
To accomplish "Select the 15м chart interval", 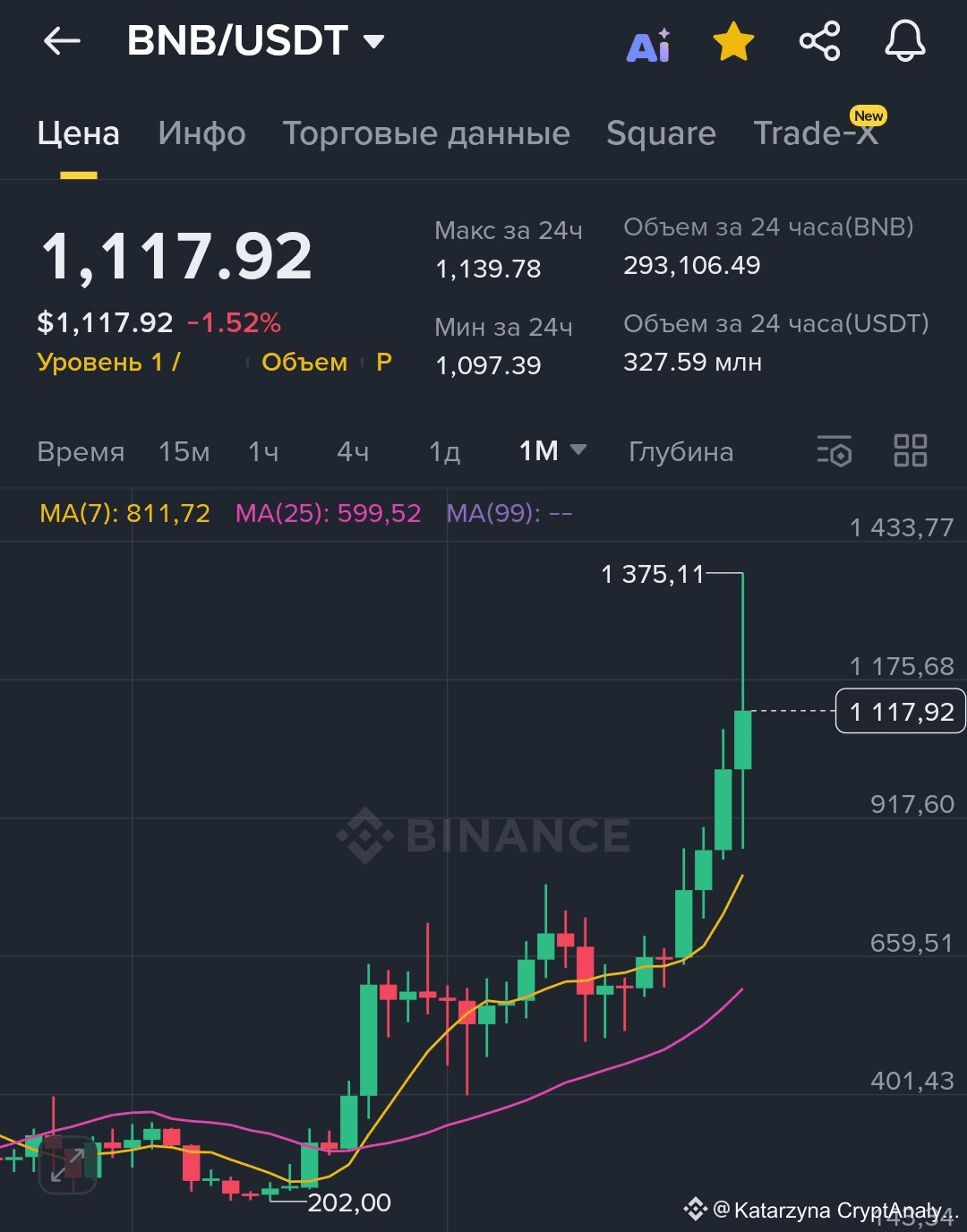I will (184, 451).
